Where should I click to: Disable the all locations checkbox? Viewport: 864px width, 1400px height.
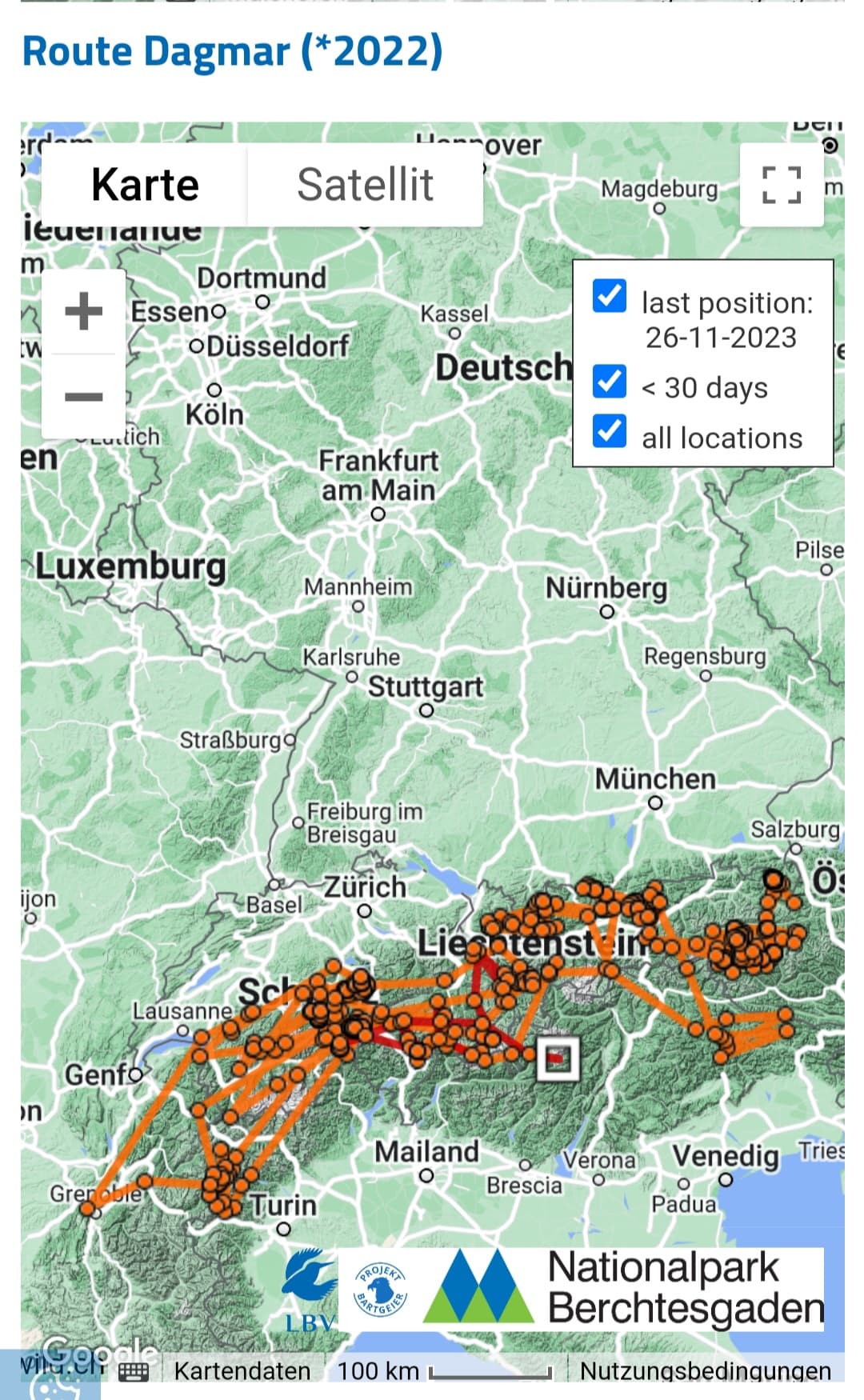coord(610,430)
